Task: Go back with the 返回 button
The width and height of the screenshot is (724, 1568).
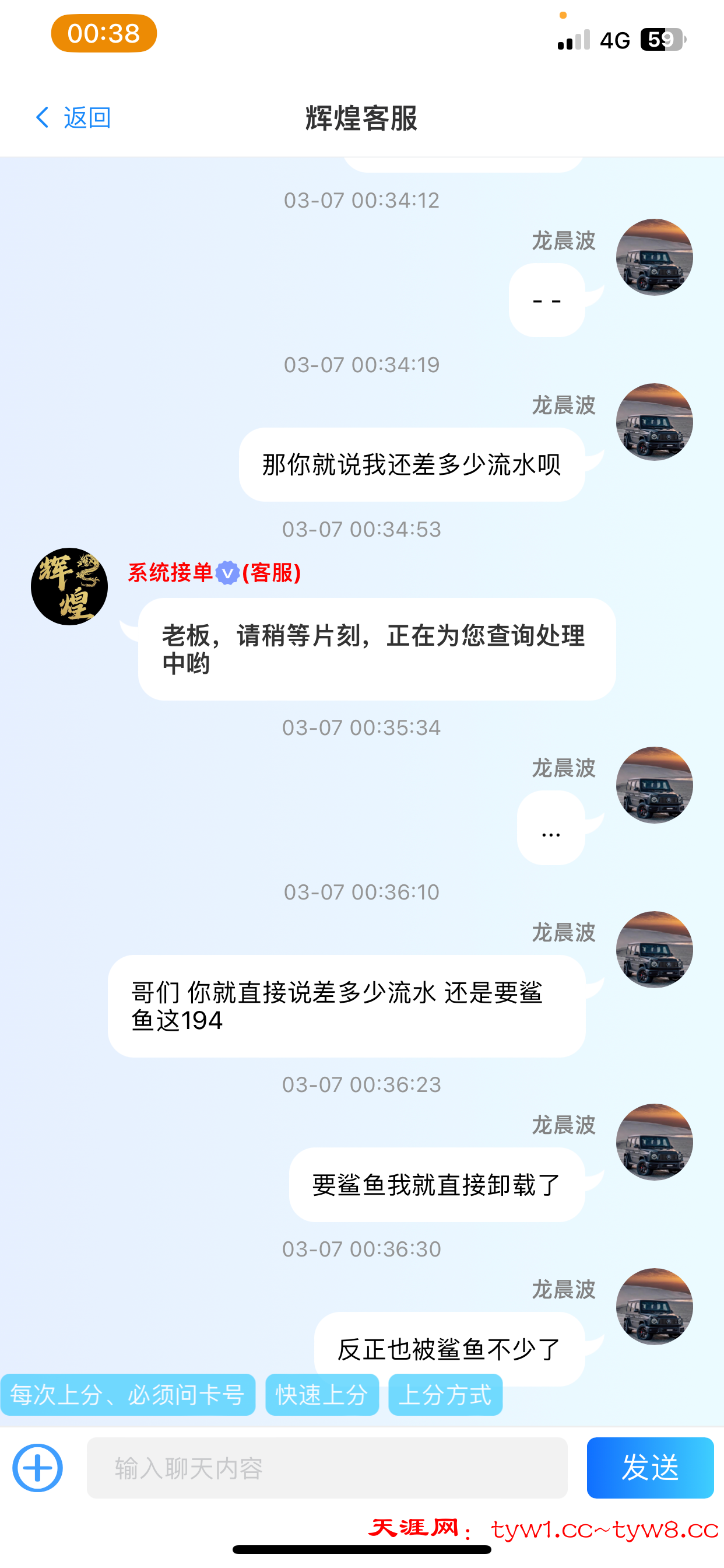Action: 73,117
